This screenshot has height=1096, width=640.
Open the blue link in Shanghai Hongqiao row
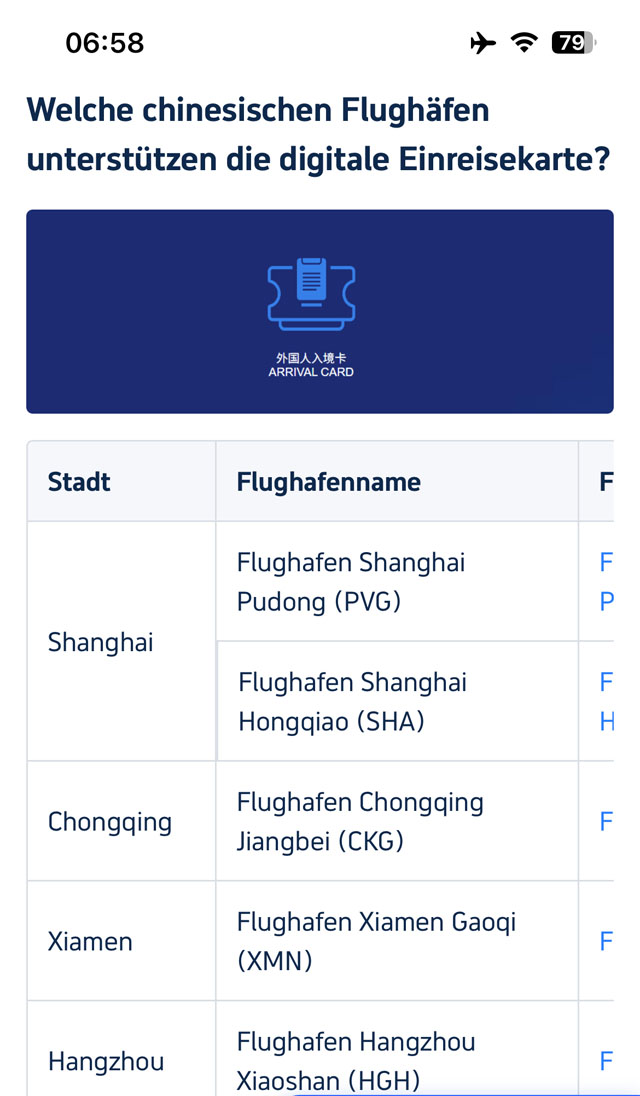[606, 702]
